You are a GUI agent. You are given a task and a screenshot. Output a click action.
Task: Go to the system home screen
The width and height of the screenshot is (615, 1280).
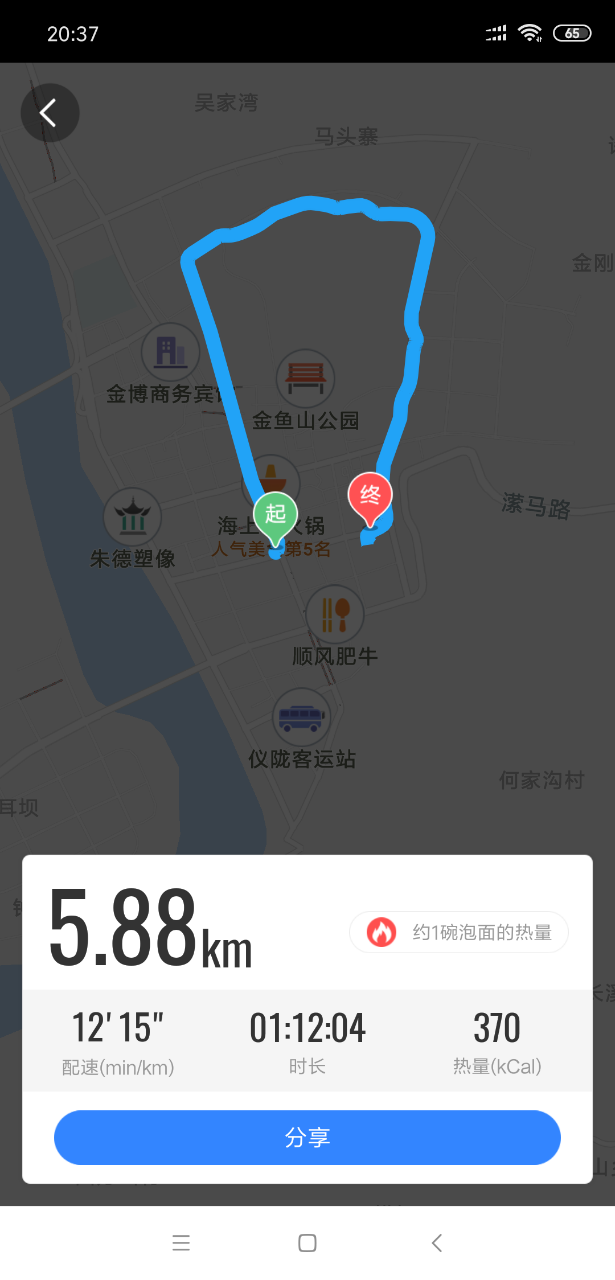[x=307, y=1243]
